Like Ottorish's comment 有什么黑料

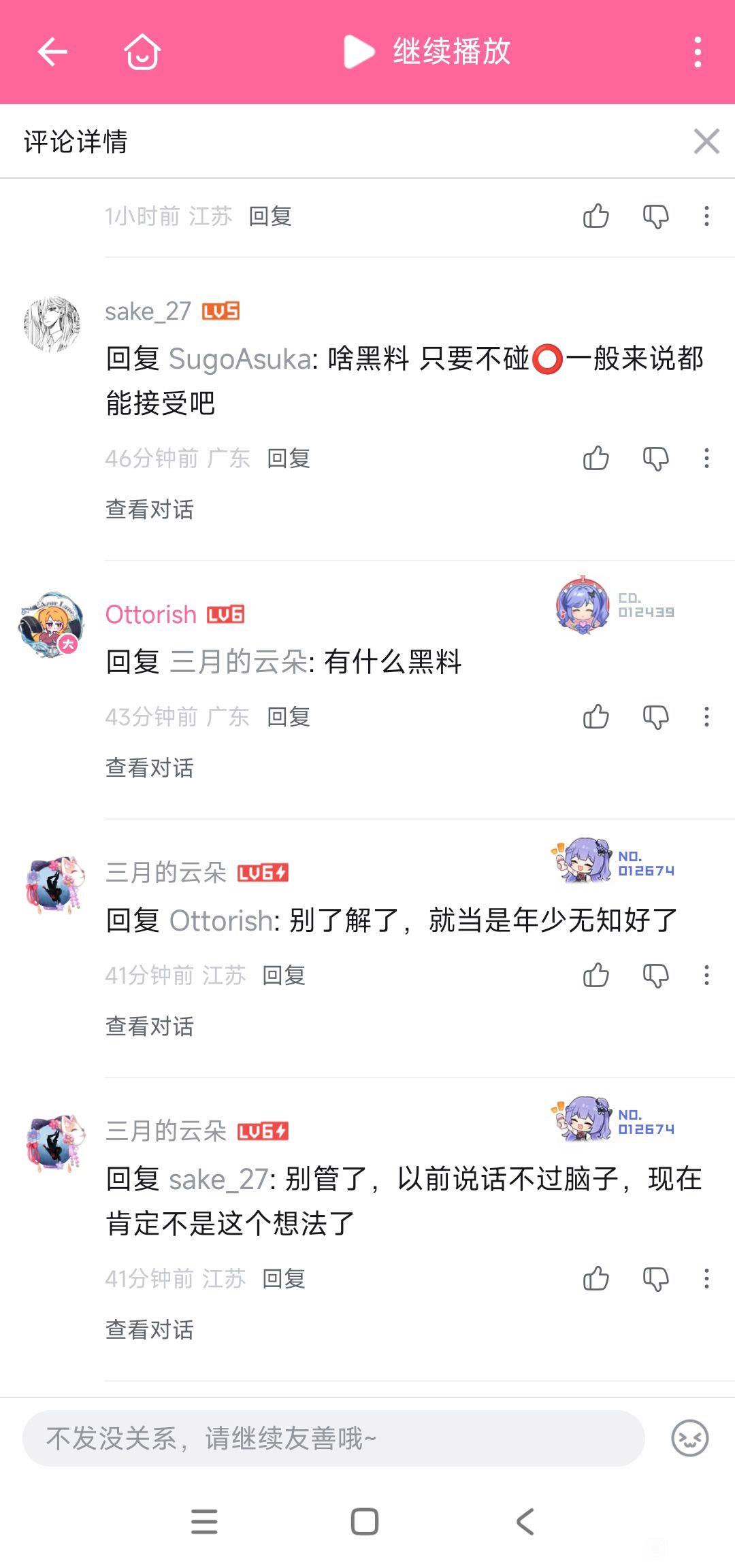pos(596,717)
